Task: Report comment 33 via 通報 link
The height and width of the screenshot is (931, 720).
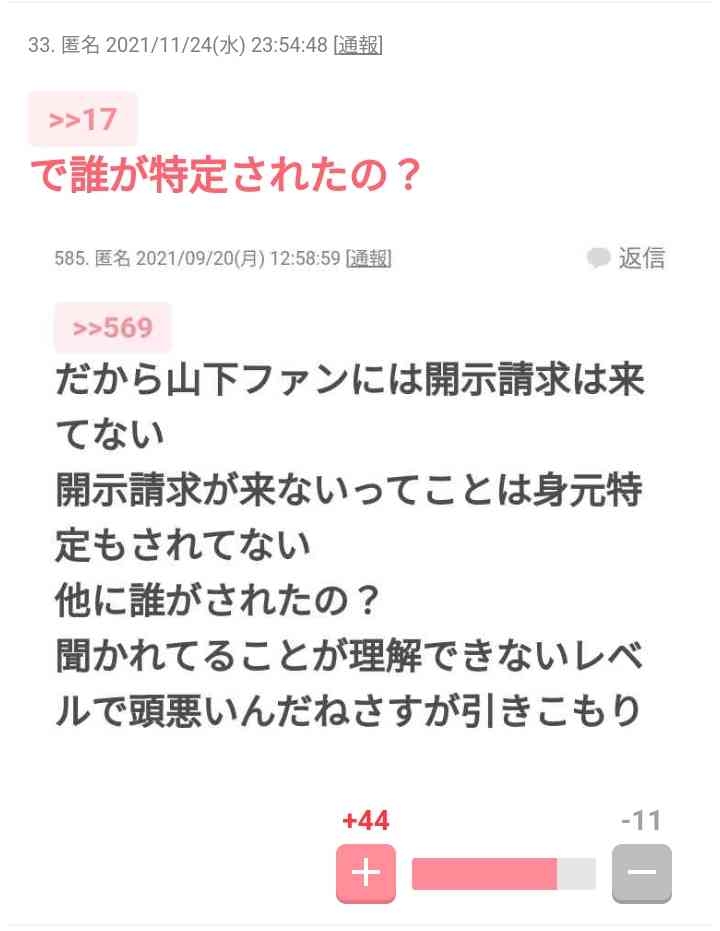Action: [x=359, y=45]
